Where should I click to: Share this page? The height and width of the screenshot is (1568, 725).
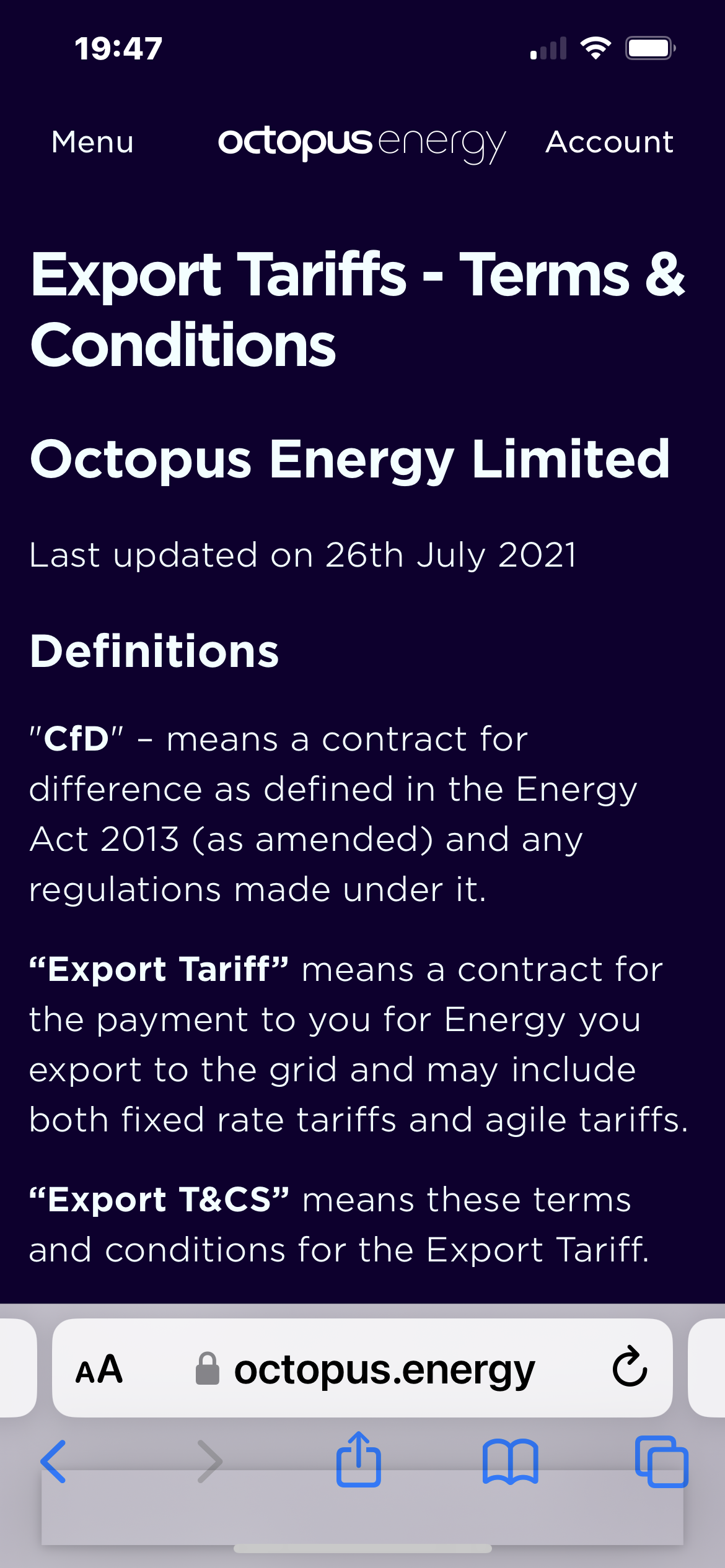coord(358,1460)
